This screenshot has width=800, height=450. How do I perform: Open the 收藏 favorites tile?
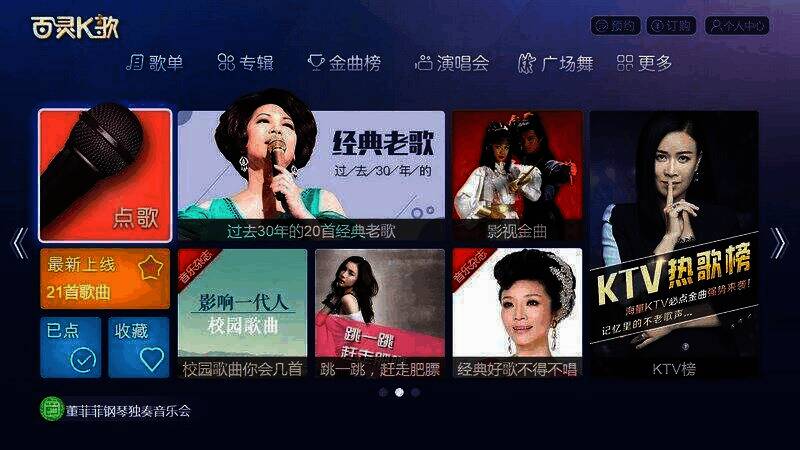pos(139,346)
